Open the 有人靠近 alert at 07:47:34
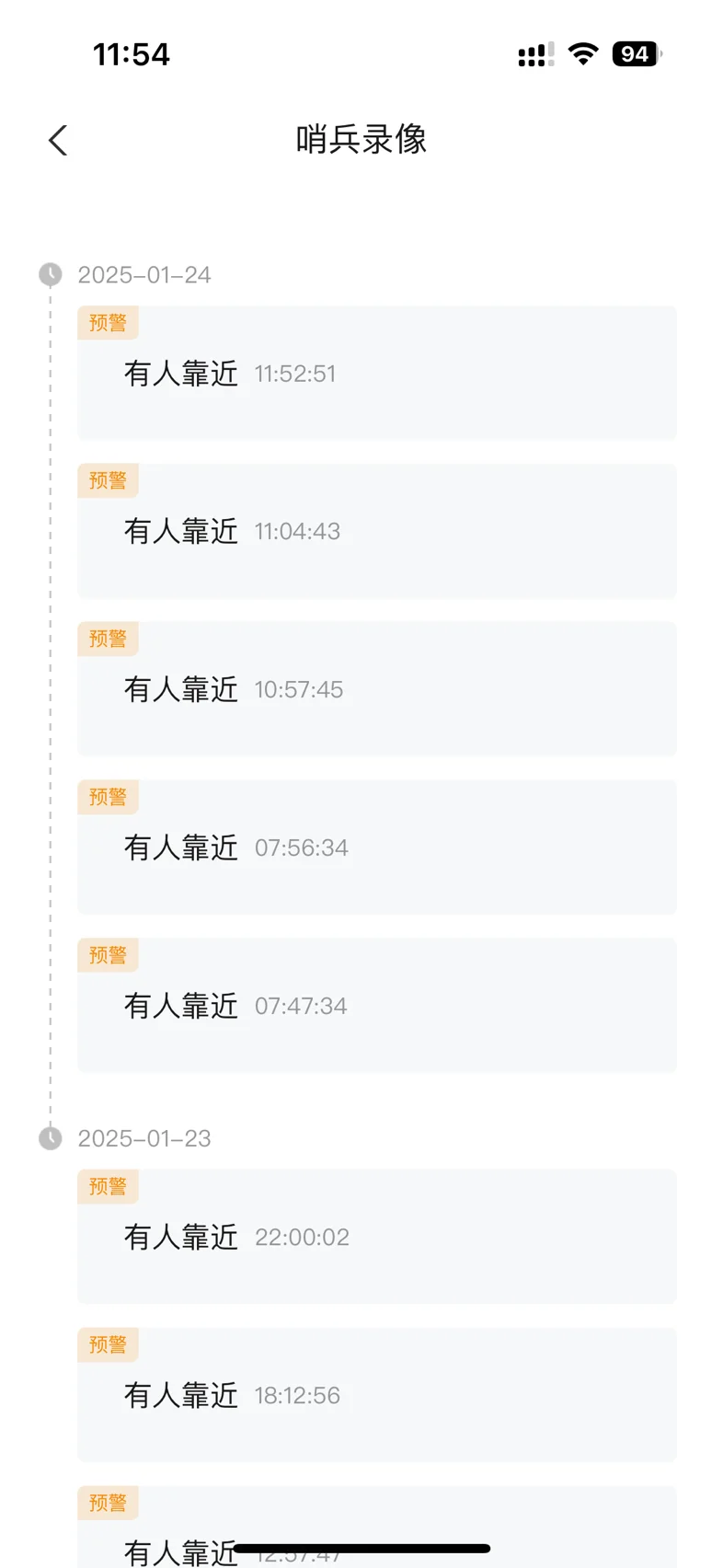The image size is (723, 1568). pos(377,1006)
